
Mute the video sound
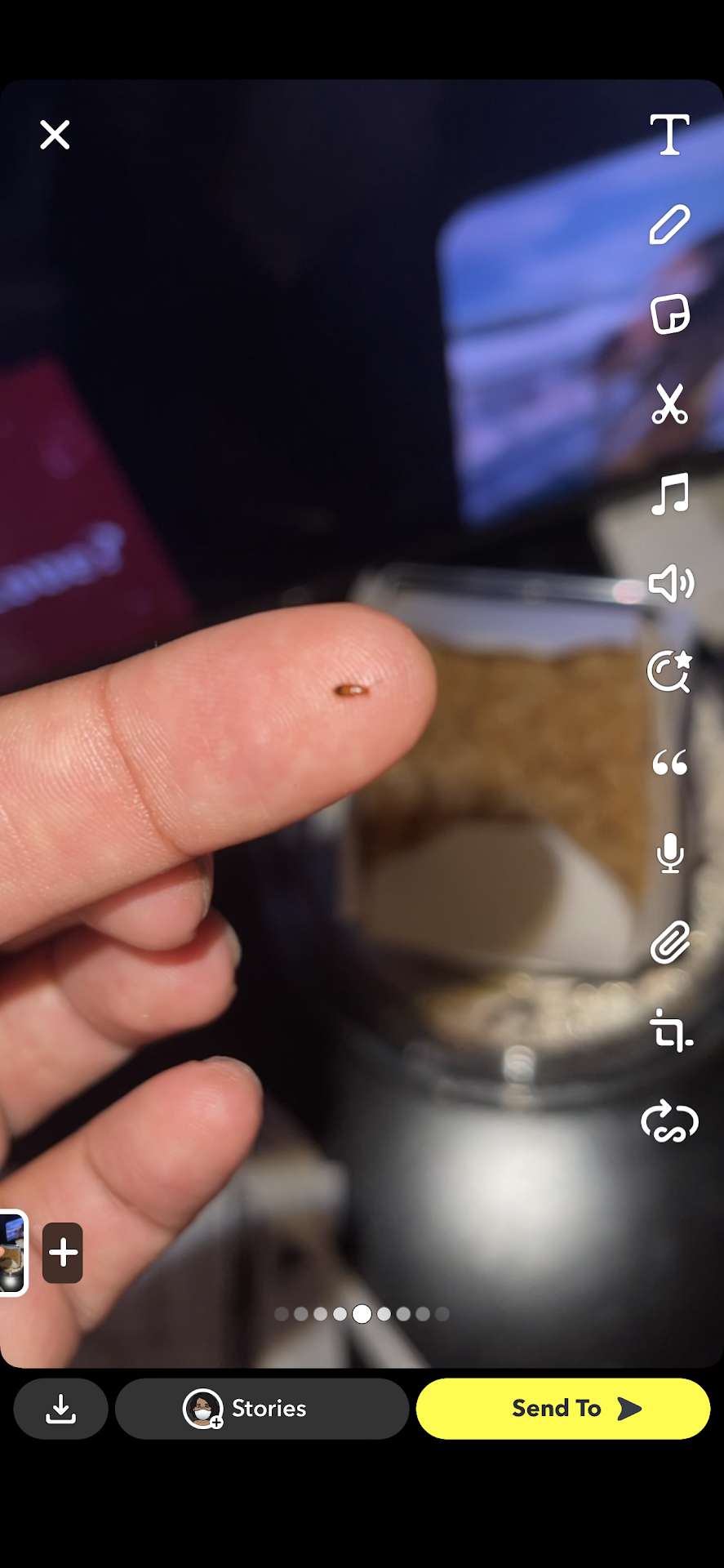pyautogui.click(x=669, y=584)
